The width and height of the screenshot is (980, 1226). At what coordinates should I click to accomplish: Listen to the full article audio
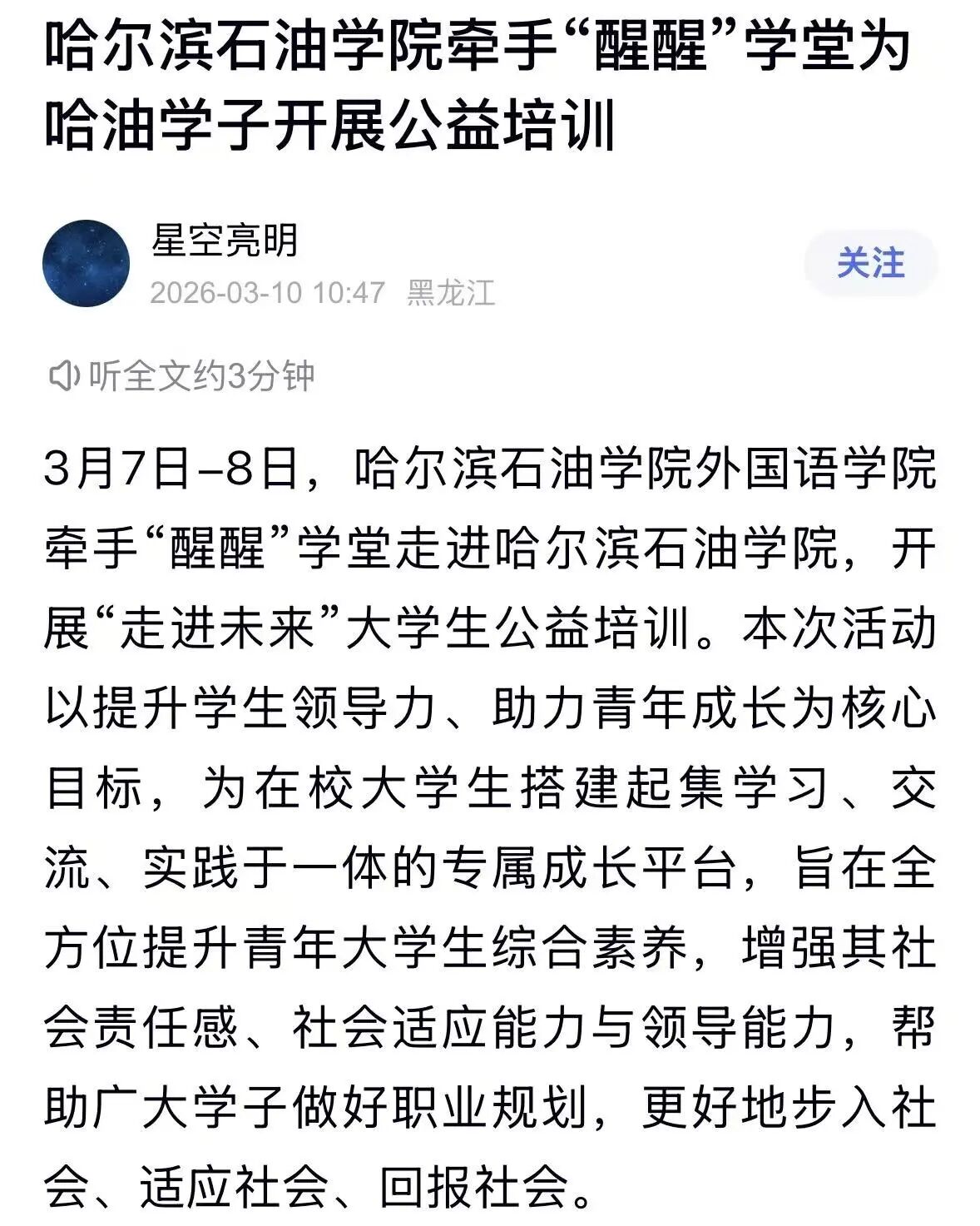click(x=181, y=376)
